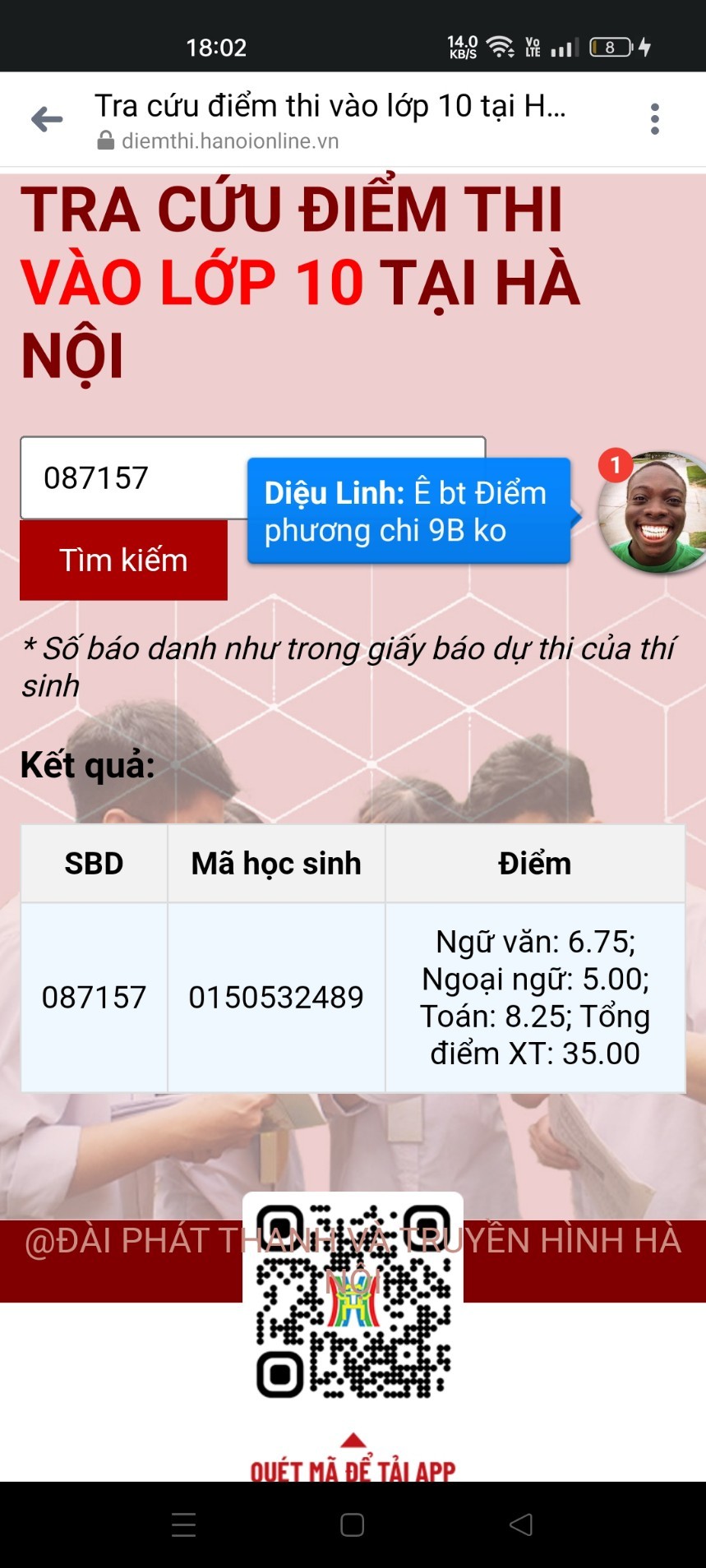The width and height of the screenshot is (706, 1568).
Task: Open the browser overflow menu
Action: coord(654,119)
